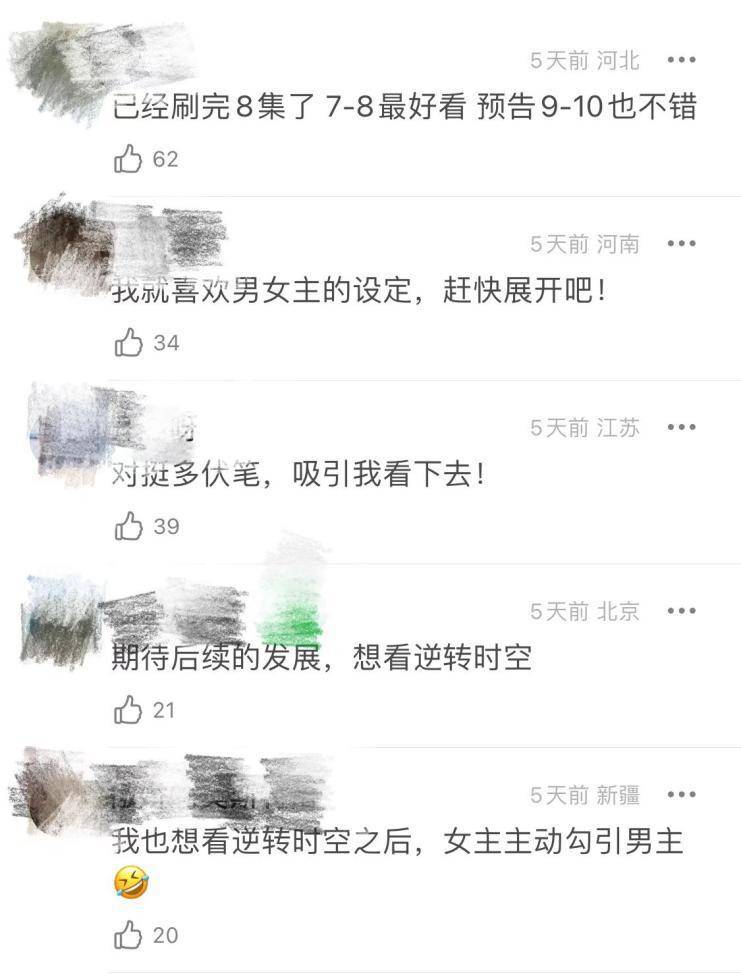The height and width of the screenshot is (979, 741).
Task: Like the comment mentioning 伏笔
Action: pyautogui.click(x=129, y=526)
